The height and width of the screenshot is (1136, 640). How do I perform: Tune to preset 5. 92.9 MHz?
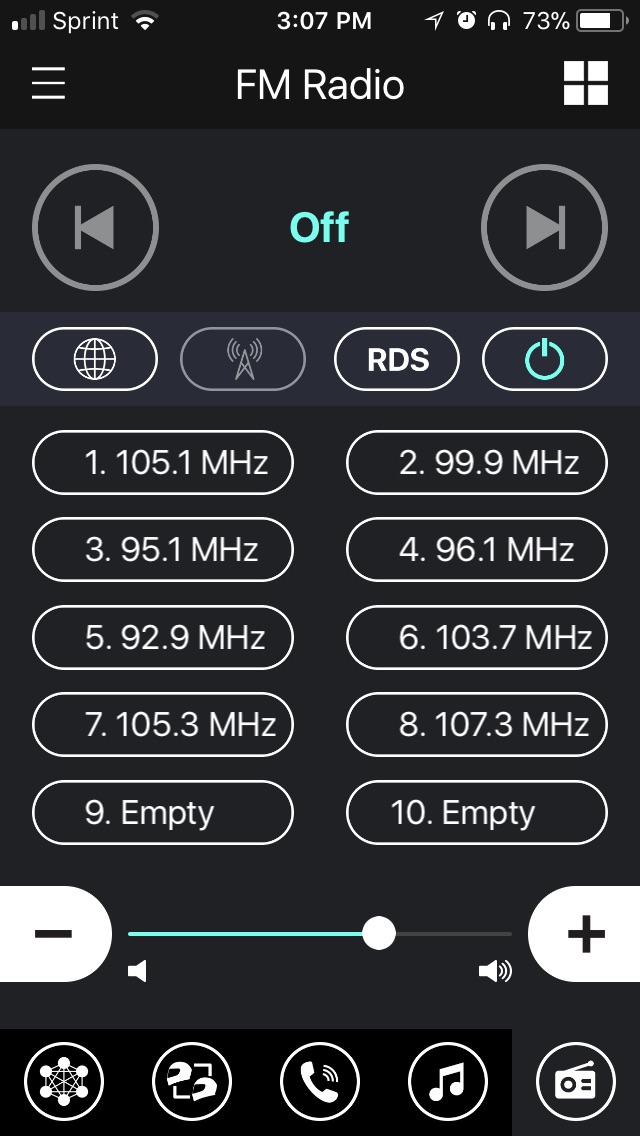[163, 638]
